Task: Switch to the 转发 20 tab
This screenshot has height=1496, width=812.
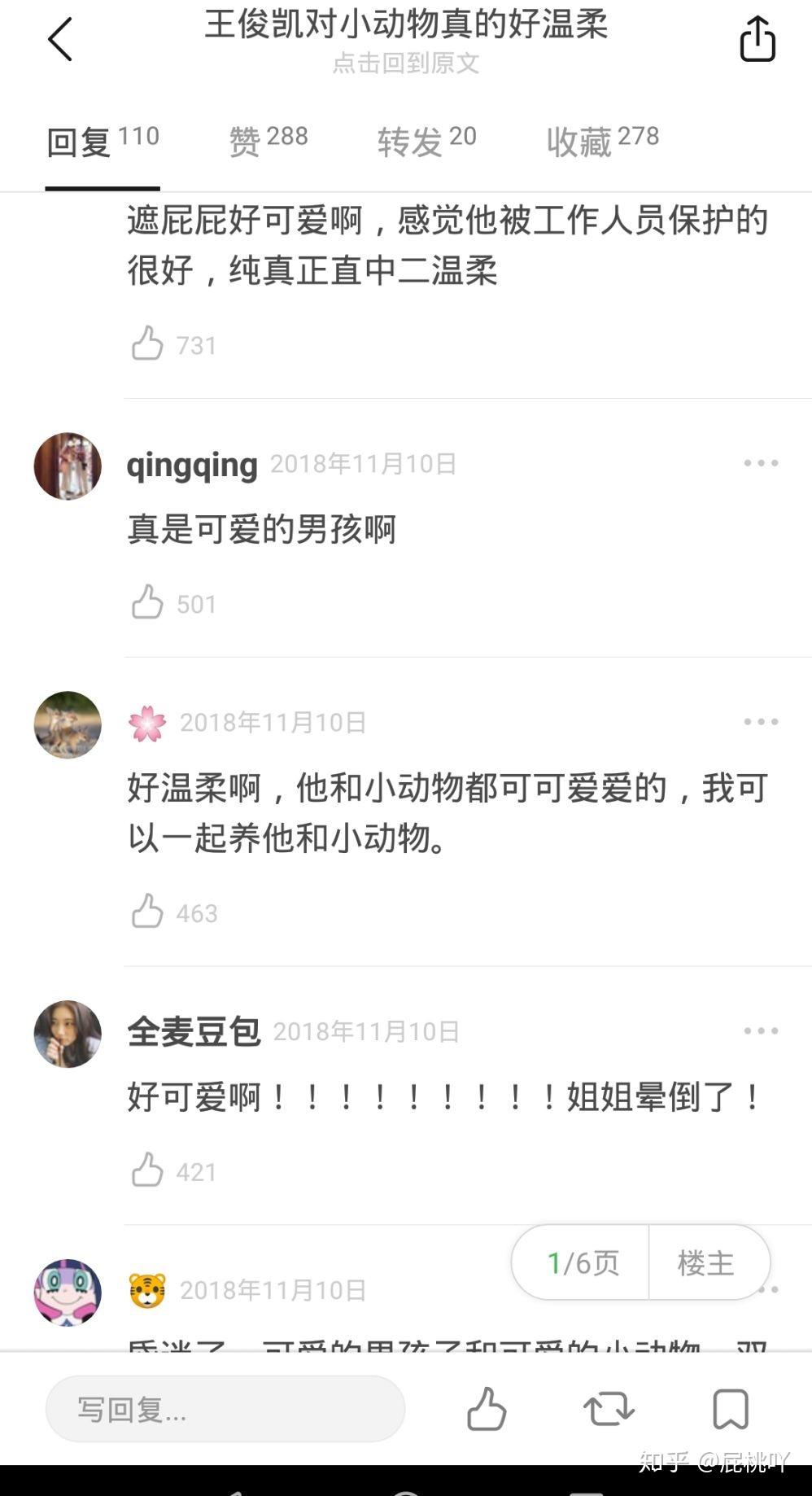Action: point(426,142)
